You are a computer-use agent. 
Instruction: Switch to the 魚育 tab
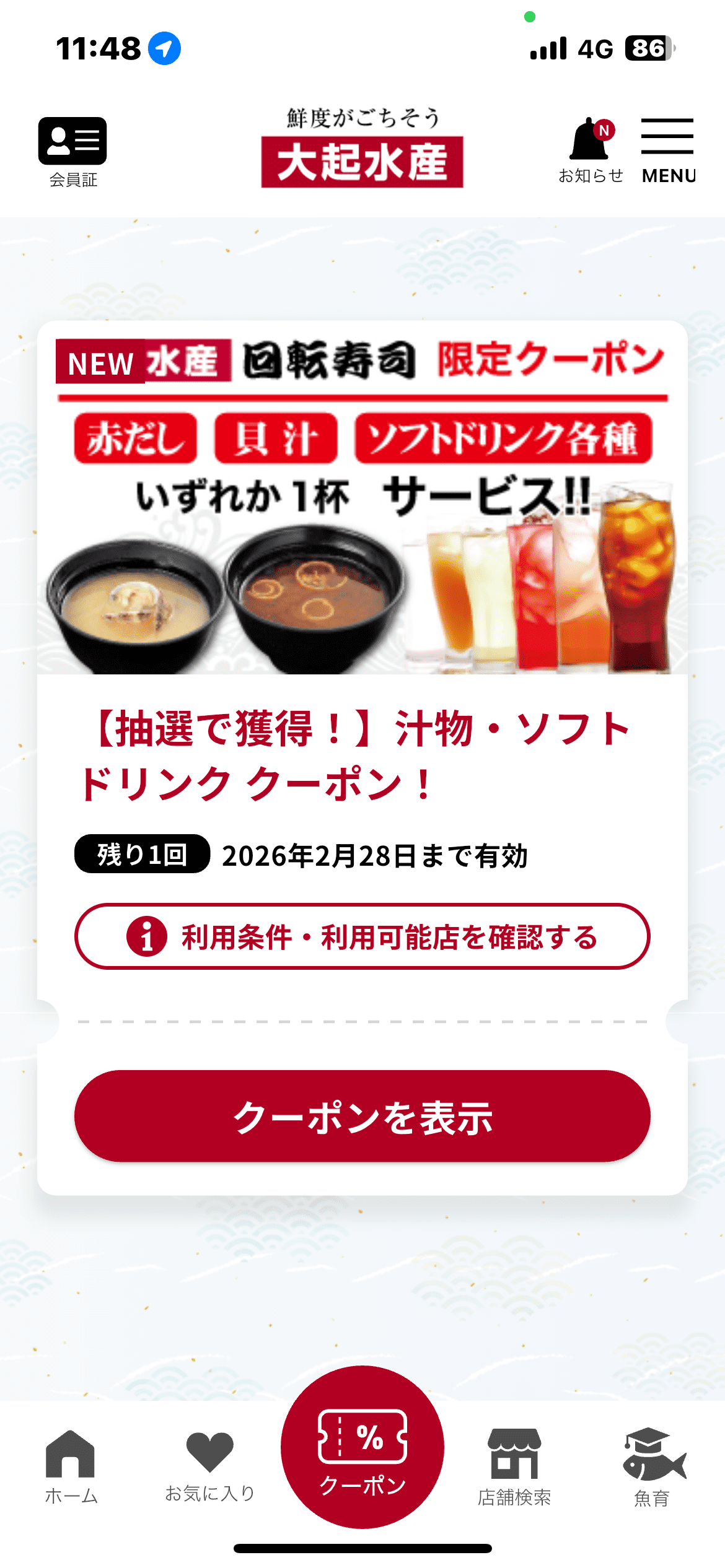click(652, 1466)
